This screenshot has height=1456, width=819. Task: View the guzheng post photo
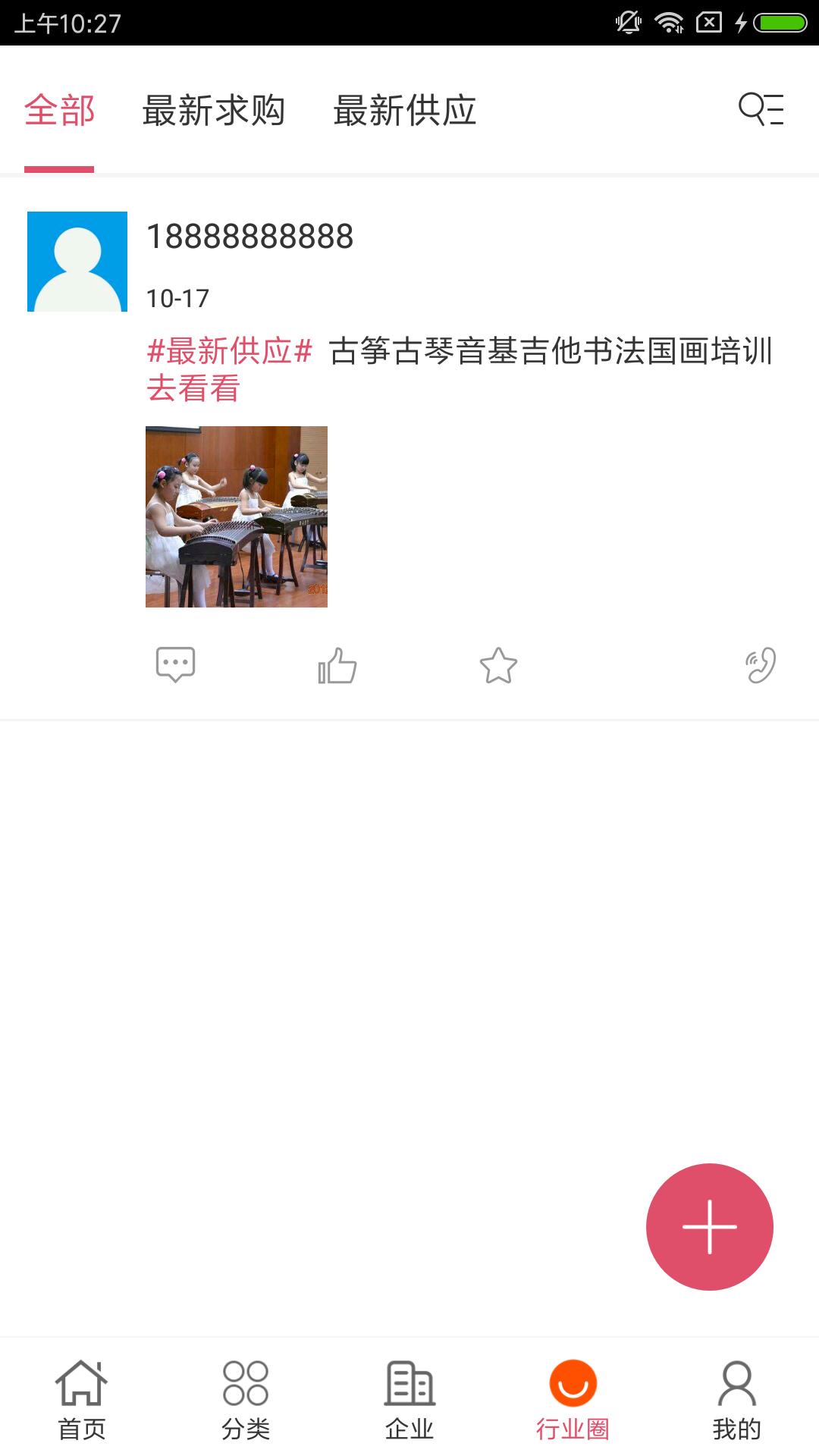(237, 516)
